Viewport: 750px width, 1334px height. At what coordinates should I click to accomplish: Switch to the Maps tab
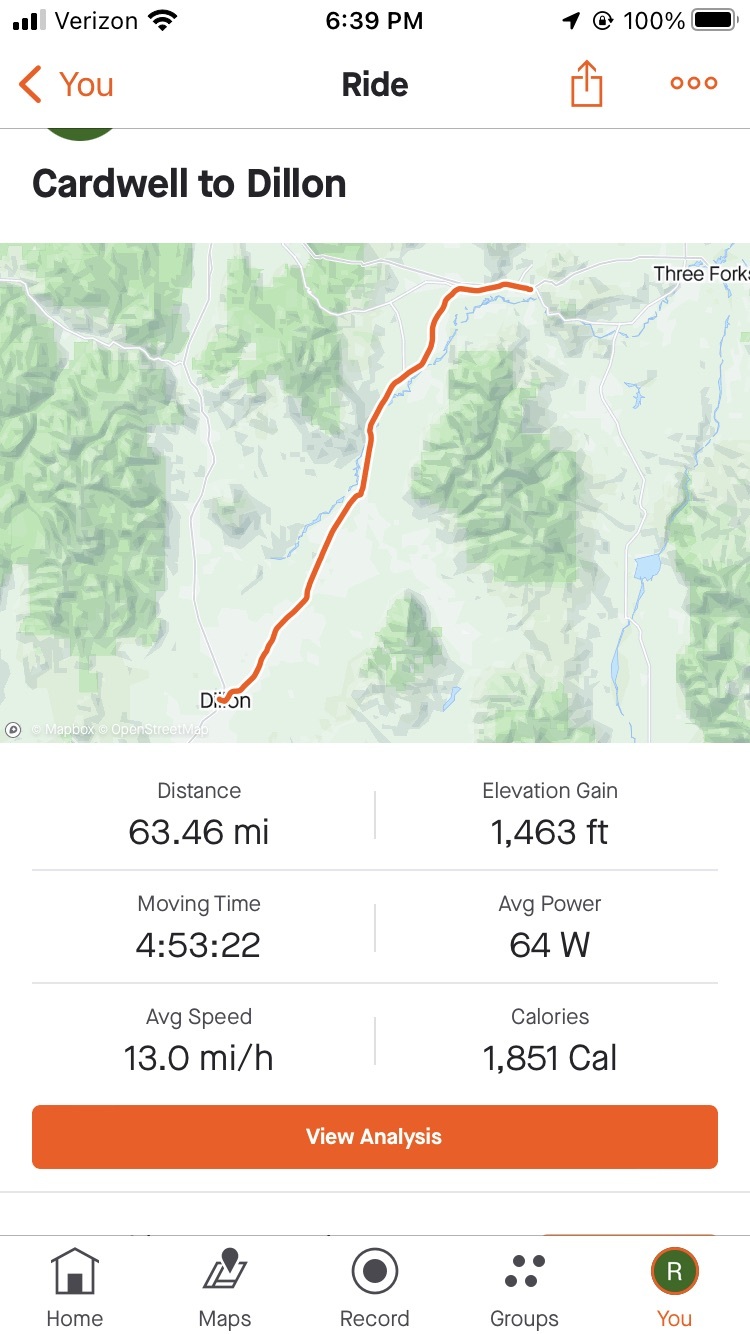225,1288
